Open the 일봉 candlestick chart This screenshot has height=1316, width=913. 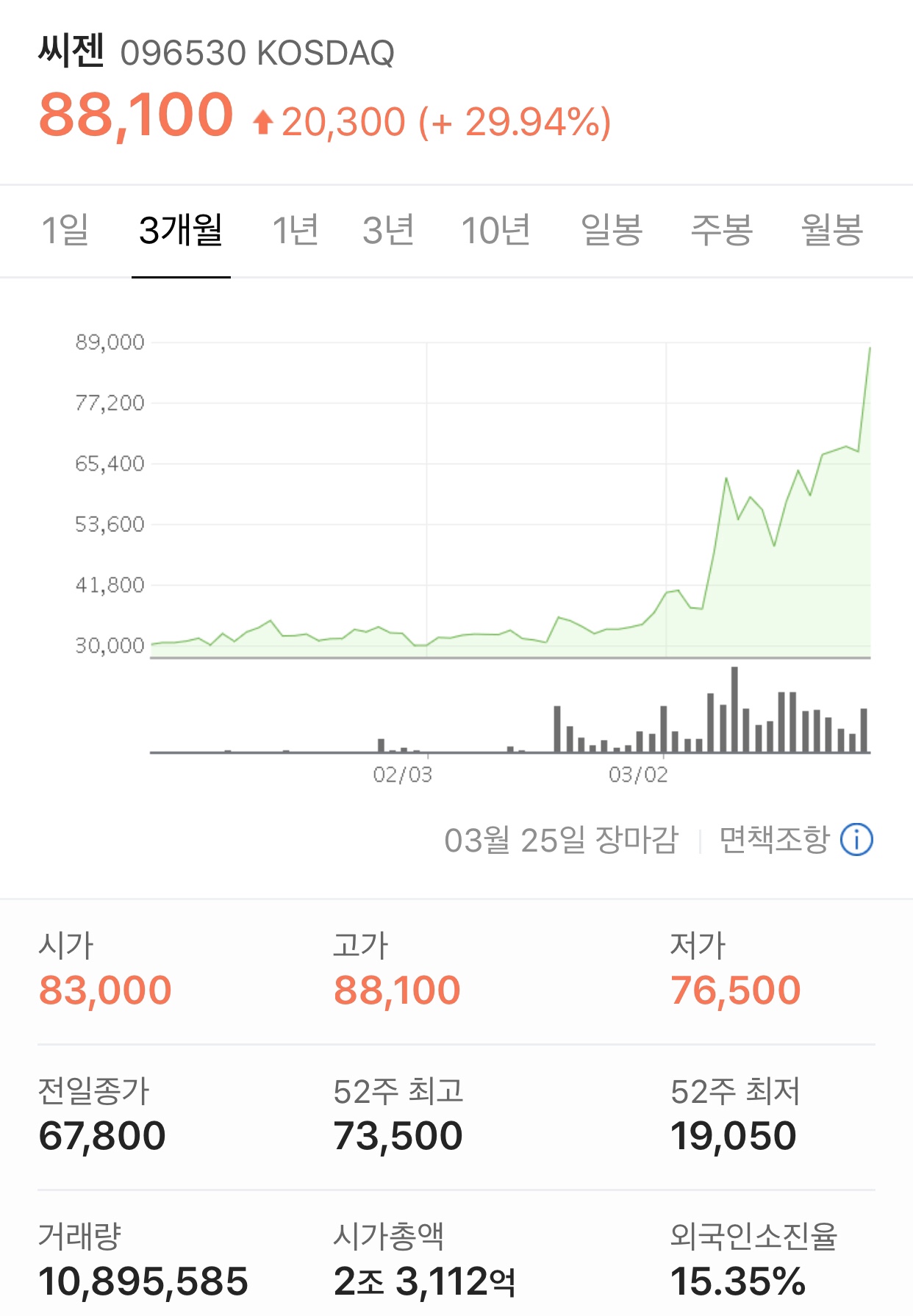click(x=612, y=230)
